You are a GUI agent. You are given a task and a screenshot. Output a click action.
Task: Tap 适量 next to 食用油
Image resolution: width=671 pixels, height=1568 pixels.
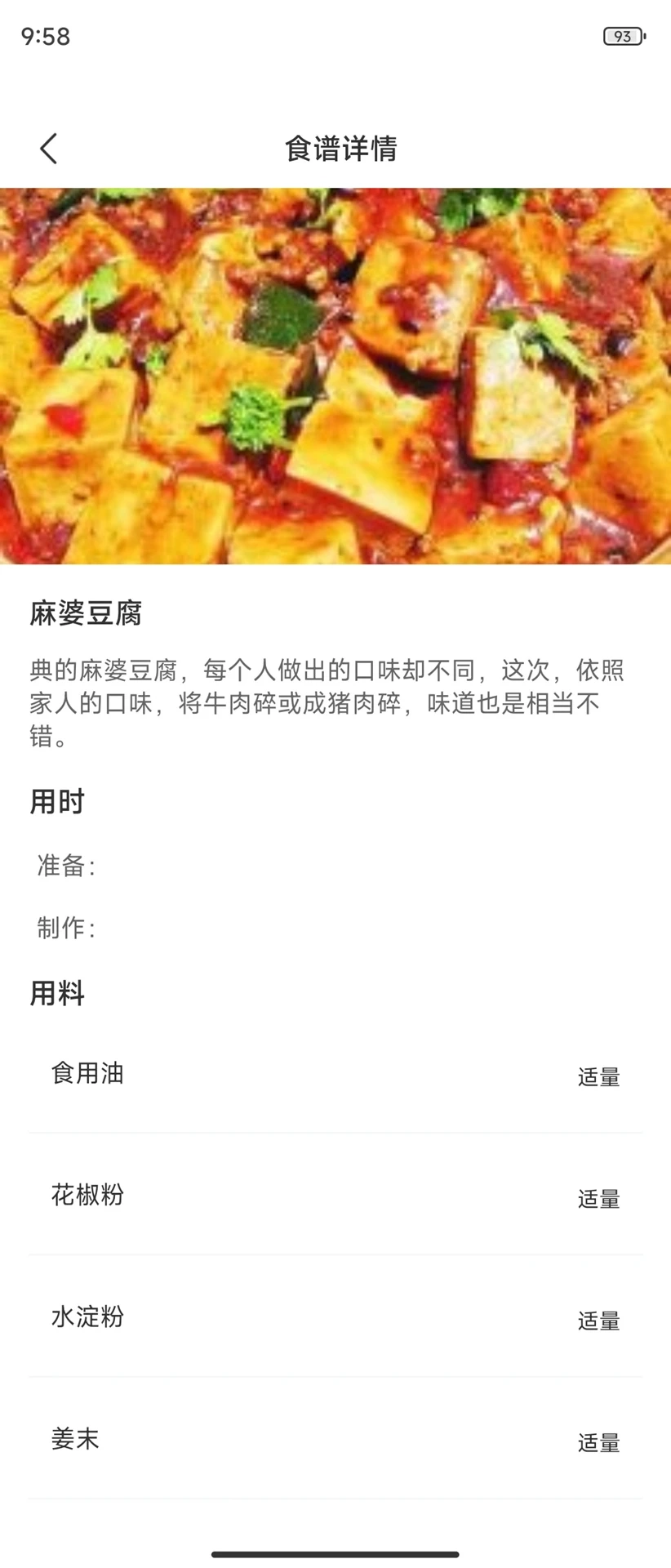[598, 1078]
